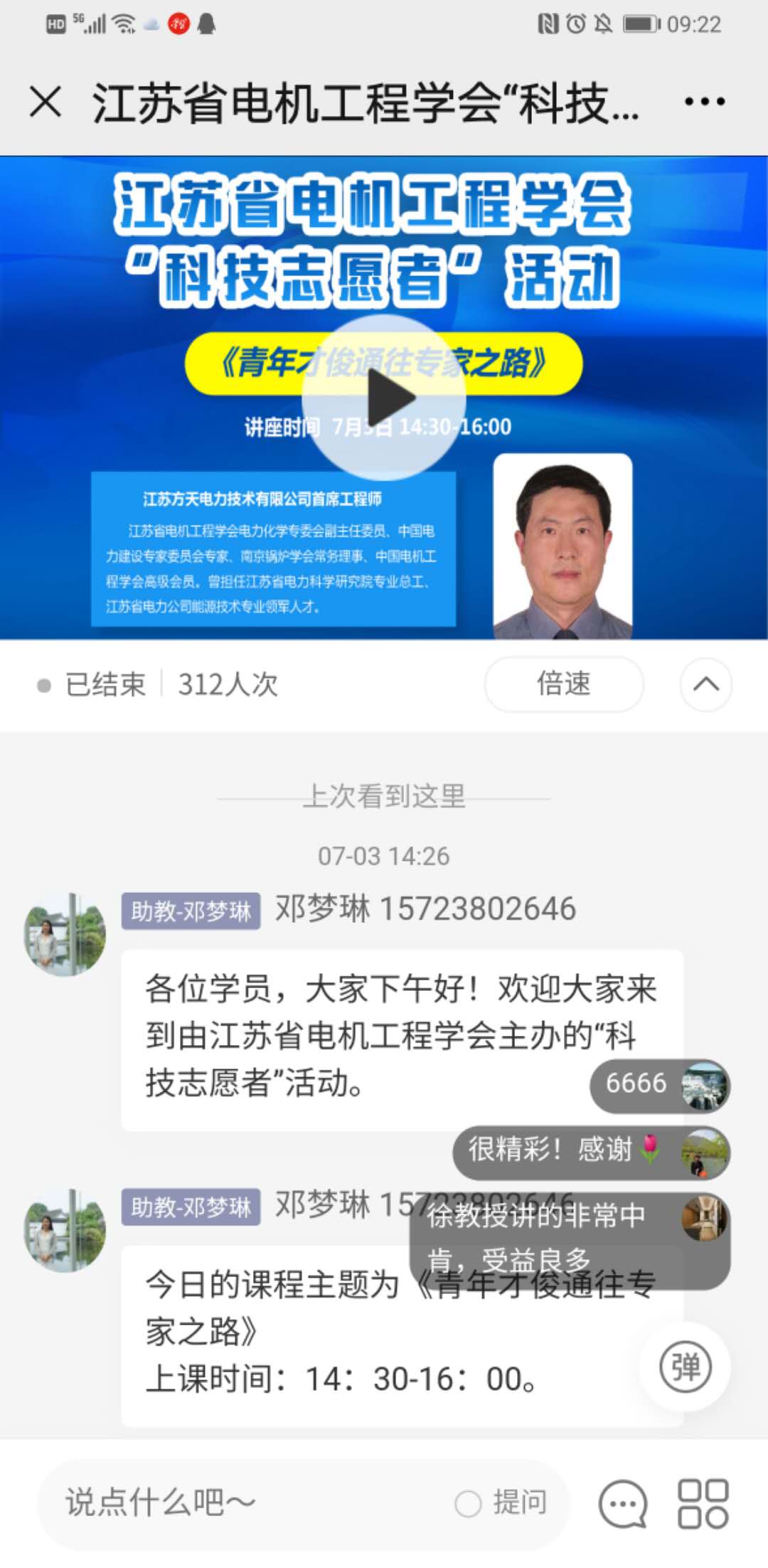768x1568 pixels.
Task: Open the four-square grid menu icon
Action: [703, 1504]
